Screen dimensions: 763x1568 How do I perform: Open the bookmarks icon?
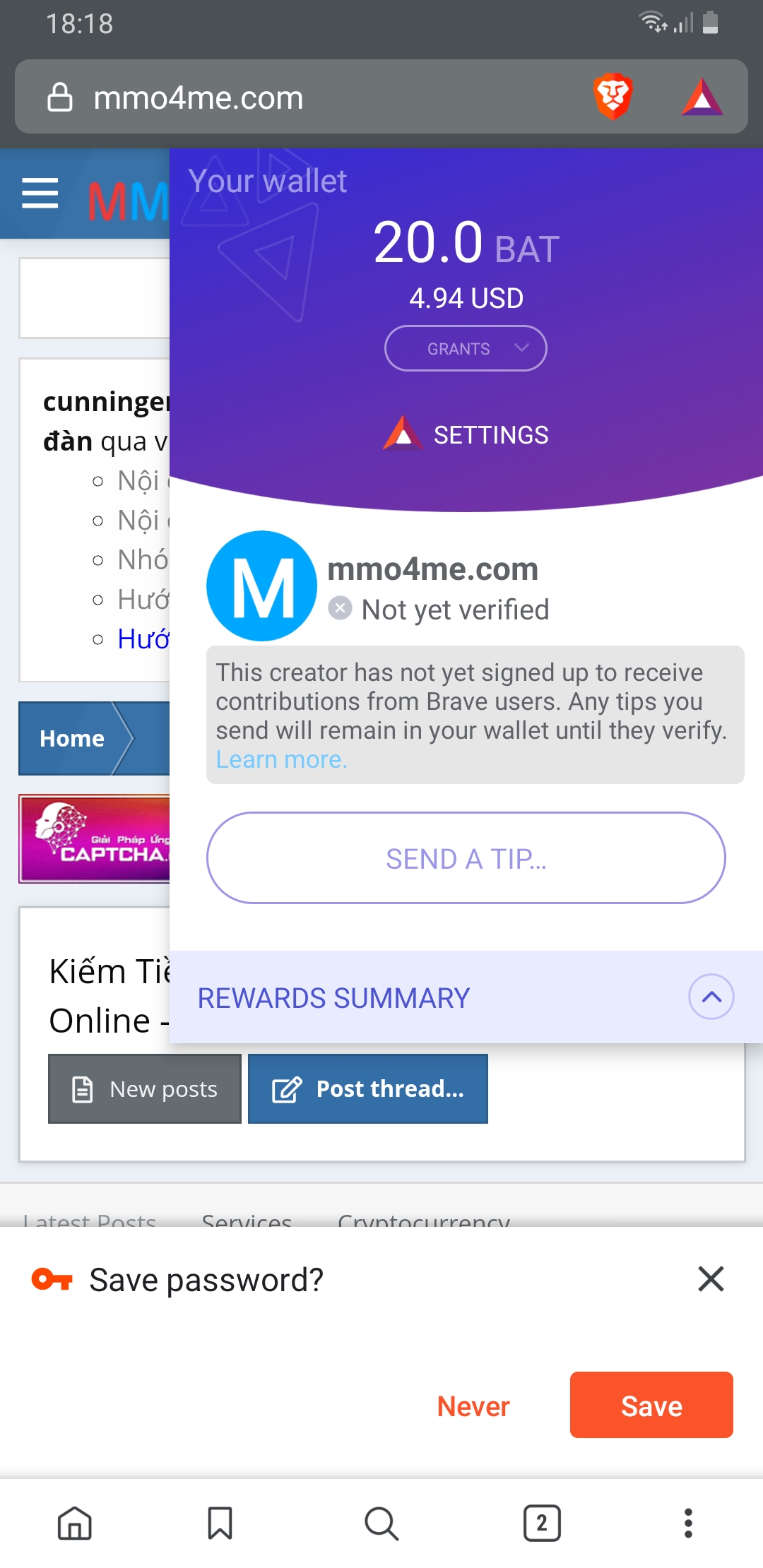coord(220,1523)
